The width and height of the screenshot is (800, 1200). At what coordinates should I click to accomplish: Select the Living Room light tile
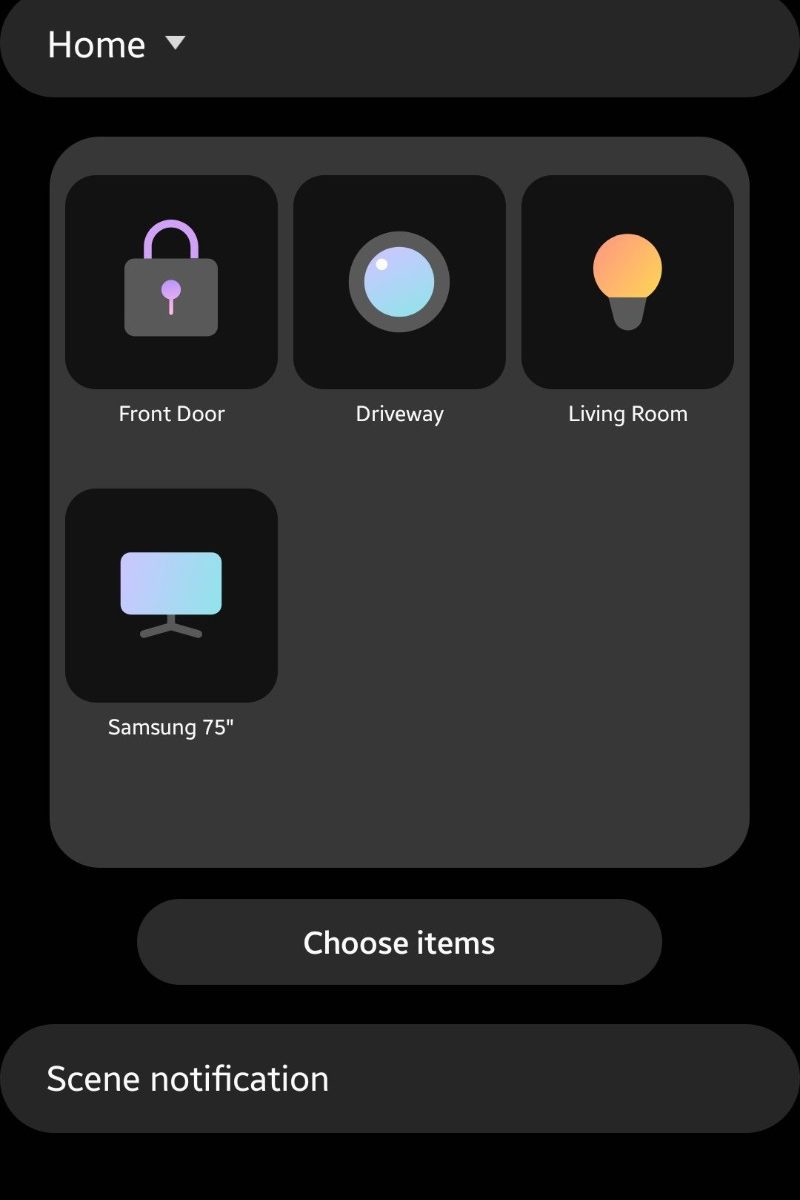coord(627,283)
